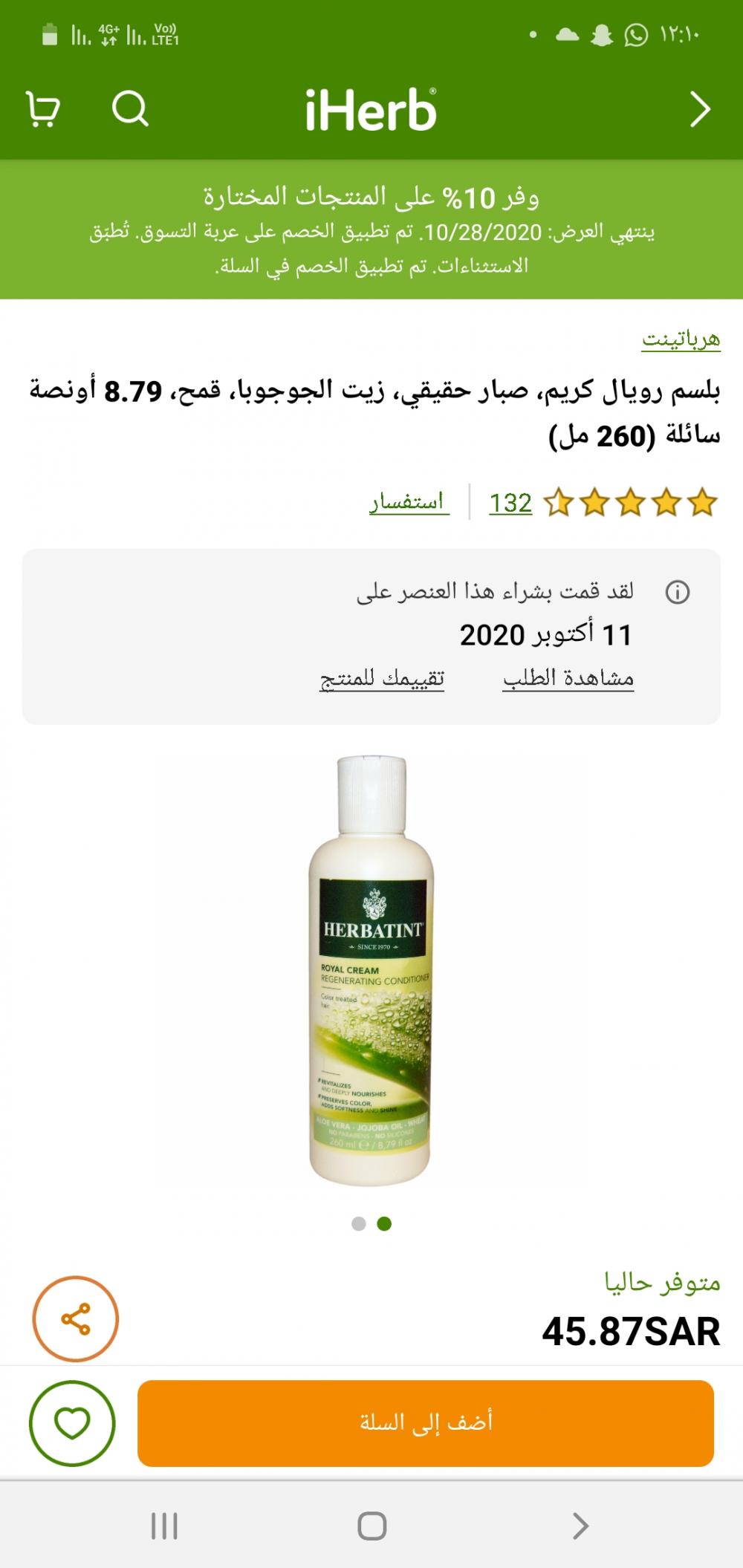Open تقييمك للمنتج review link

[x=382, y=677]
